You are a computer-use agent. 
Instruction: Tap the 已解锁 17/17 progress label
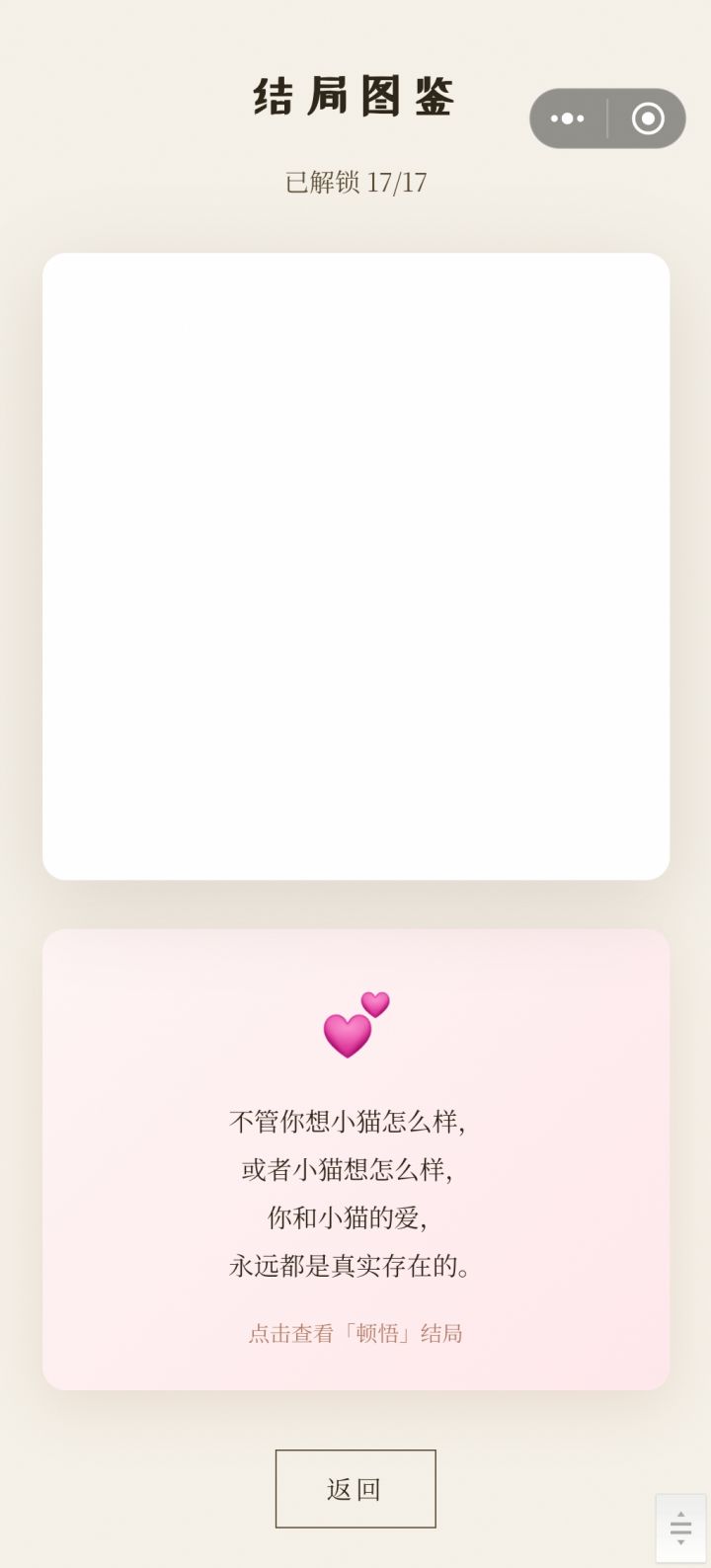tap(355, 181)
